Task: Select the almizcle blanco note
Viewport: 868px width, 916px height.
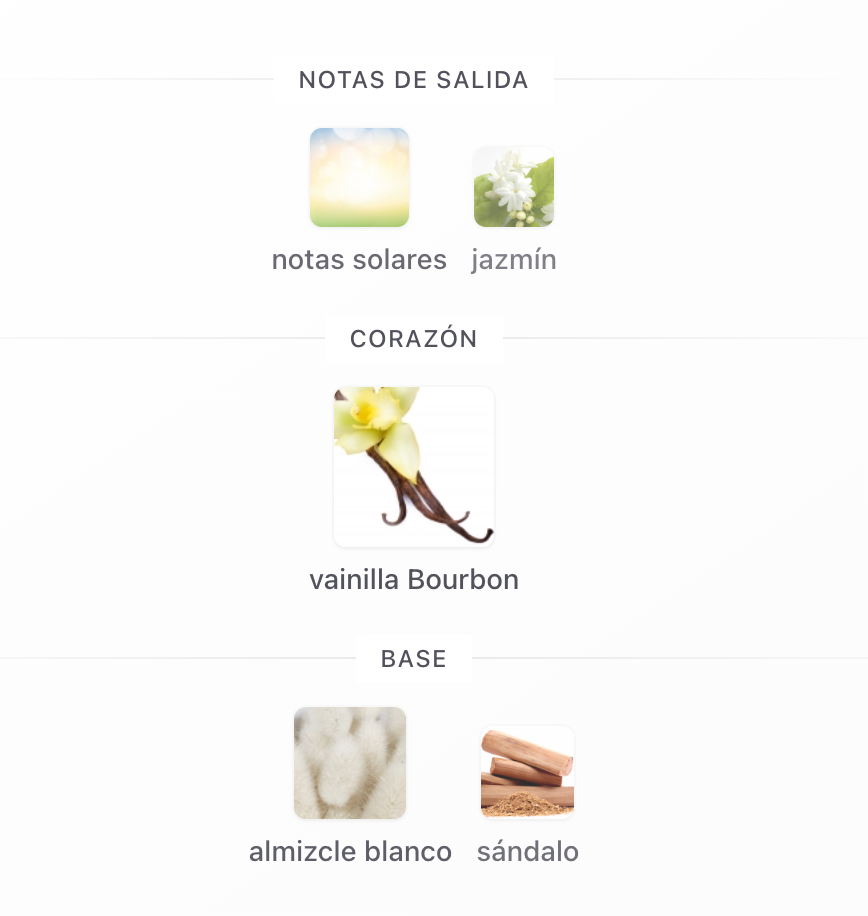Action: click(350, 764)
